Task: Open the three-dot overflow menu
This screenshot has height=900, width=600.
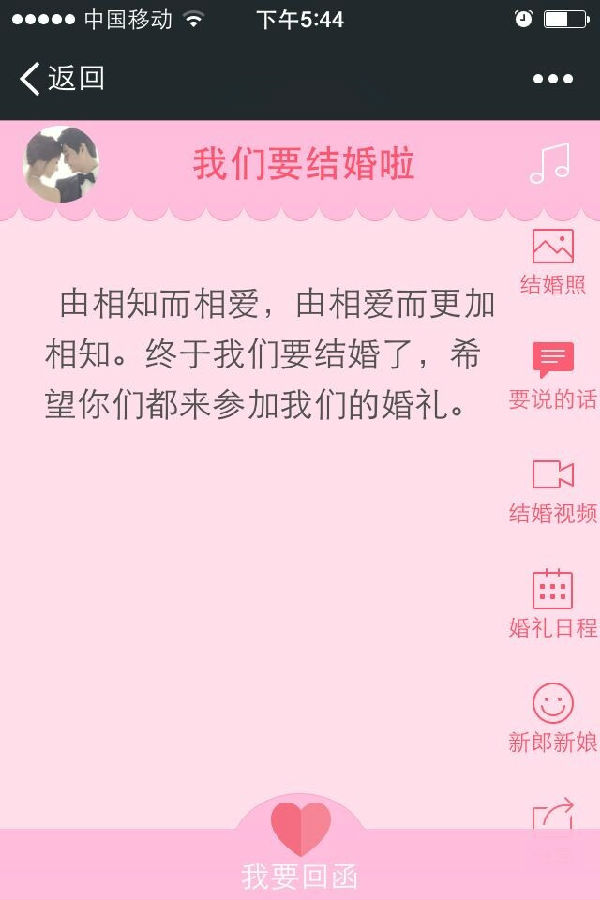Action: coord(552,79)
